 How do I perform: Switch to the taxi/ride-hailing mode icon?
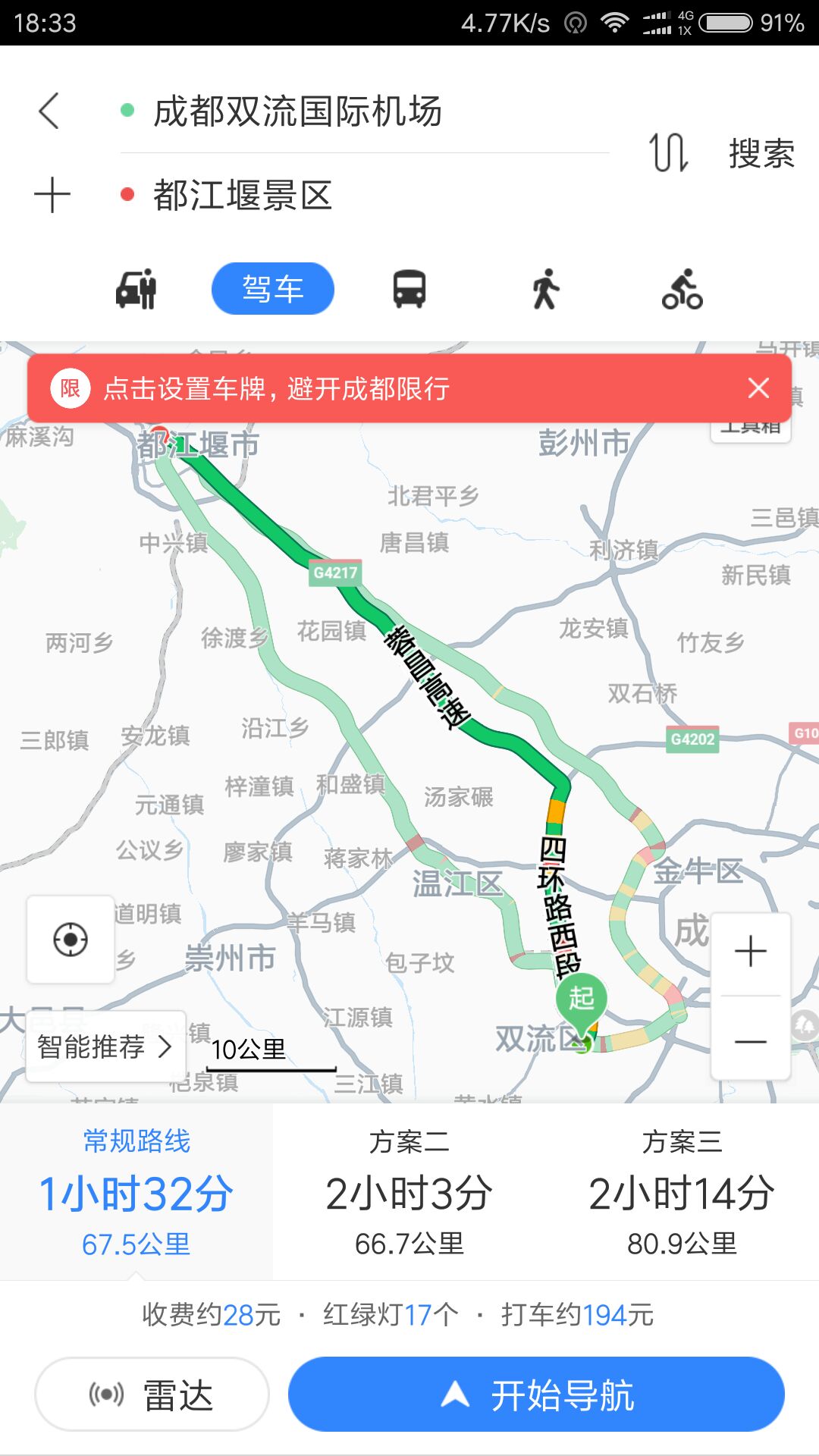136,289
